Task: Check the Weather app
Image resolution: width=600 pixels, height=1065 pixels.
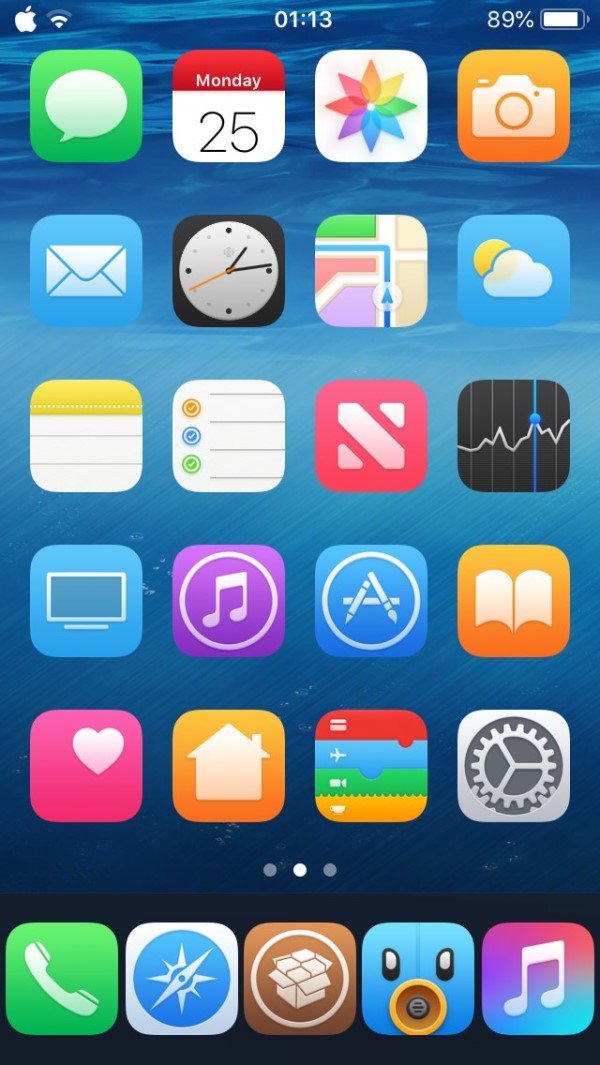Action: click(x=514, y=271)
